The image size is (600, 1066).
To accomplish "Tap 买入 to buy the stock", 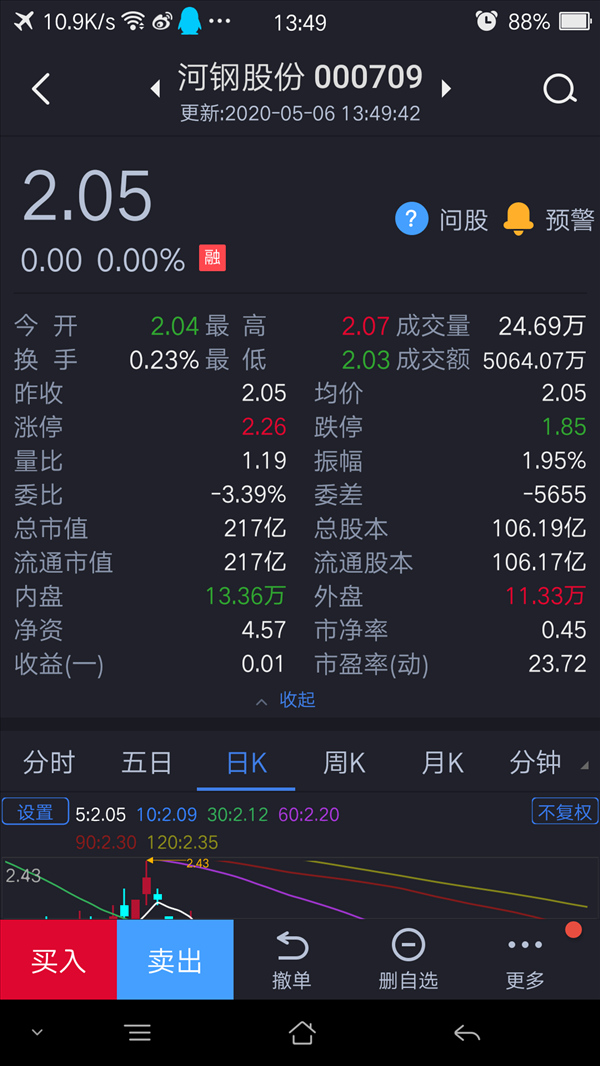I will point(58,959).
